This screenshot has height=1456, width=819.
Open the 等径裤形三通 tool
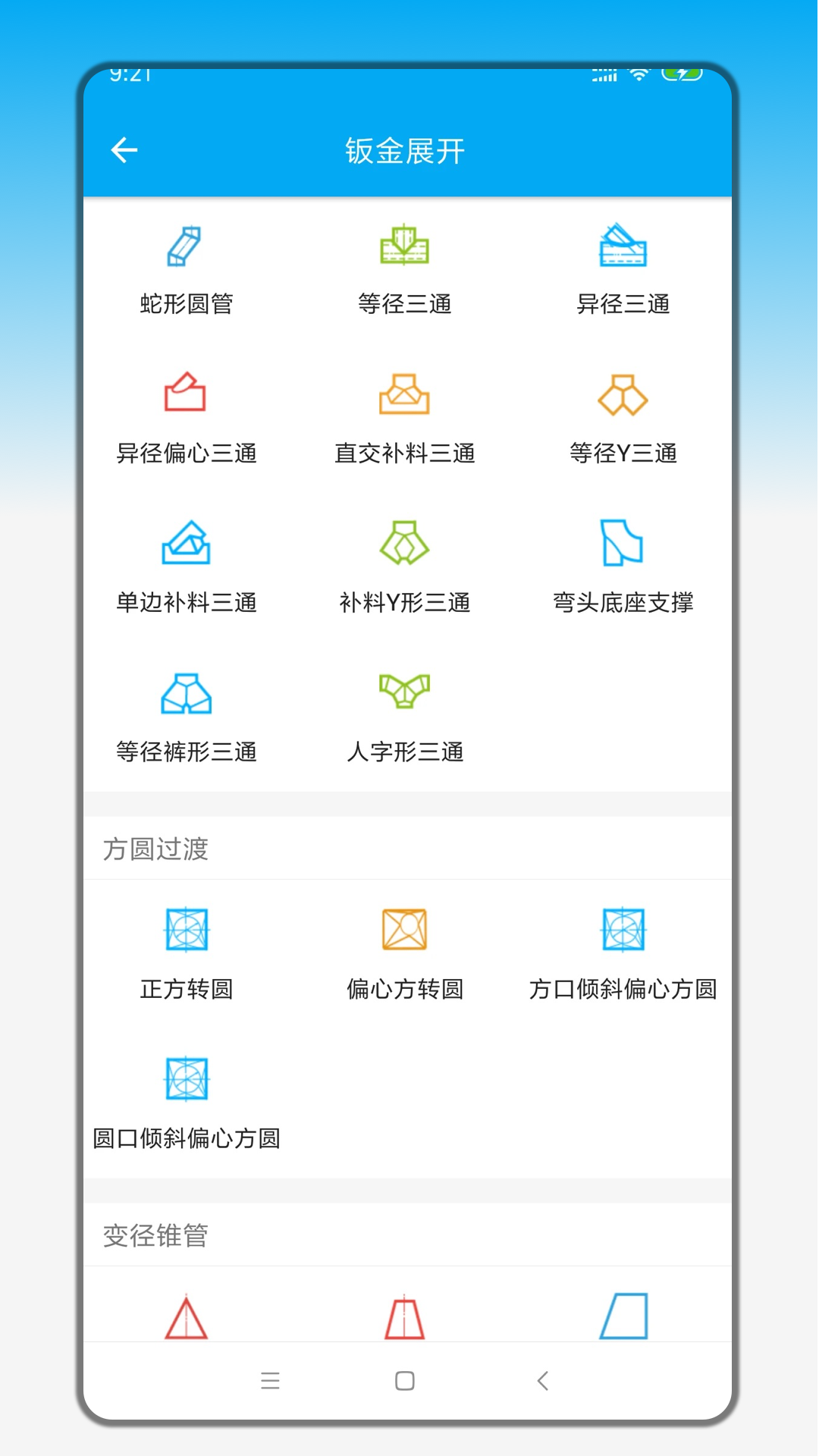click(184, 692)
